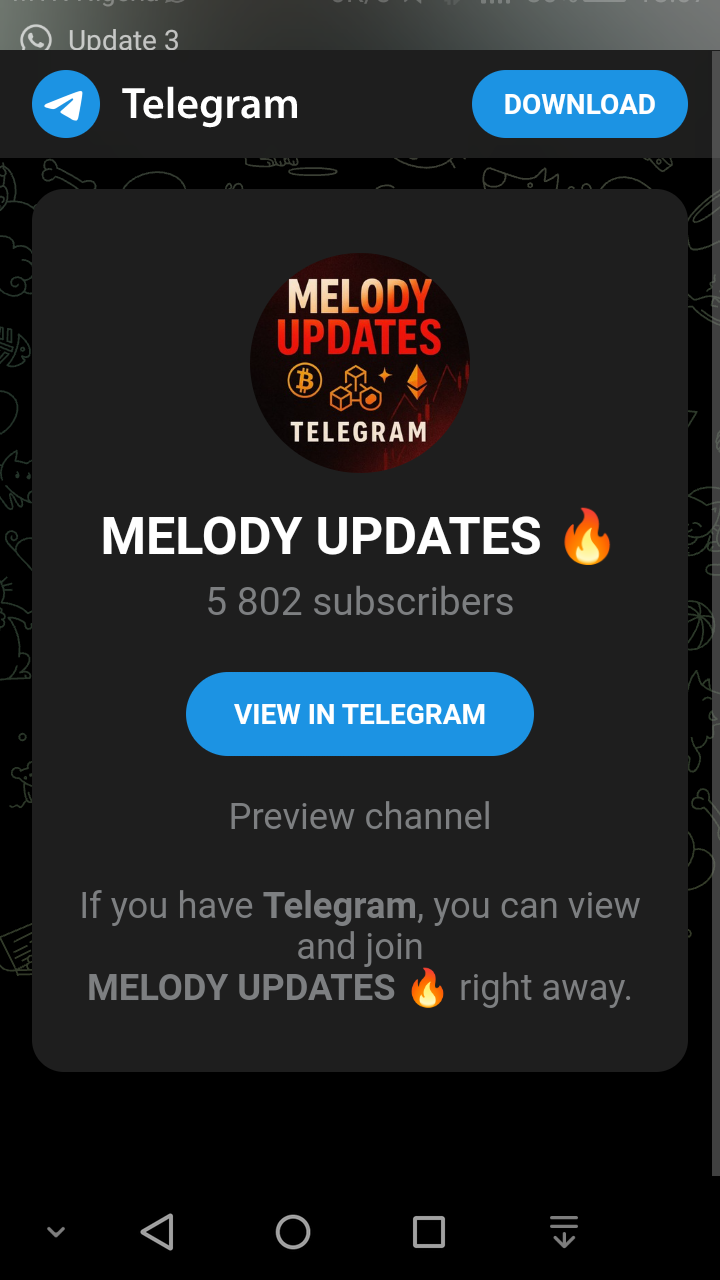Open the Preview channel link
Viewport: 720px width, 1280px height.
pos(359,816)
